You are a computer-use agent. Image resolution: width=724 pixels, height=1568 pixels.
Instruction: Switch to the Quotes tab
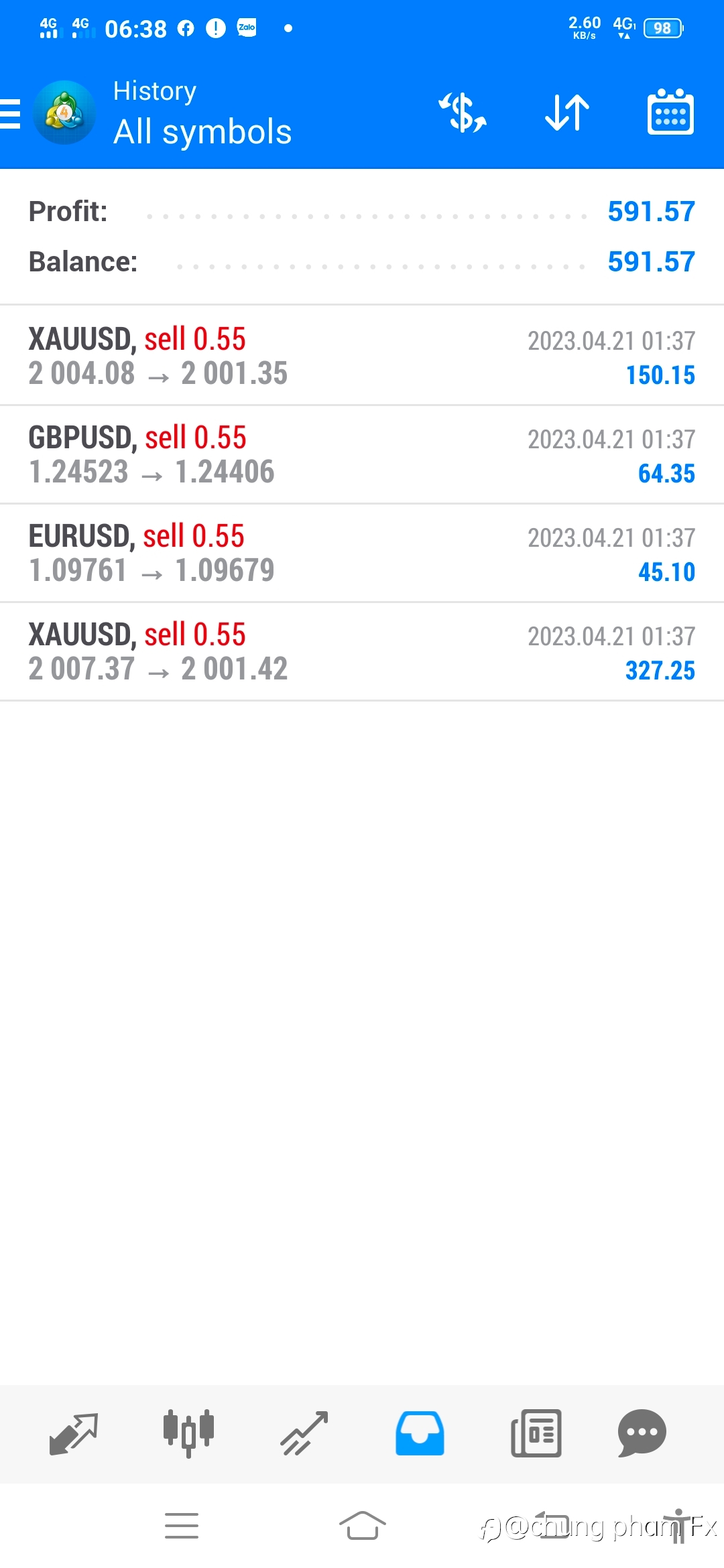[74, 1434]
